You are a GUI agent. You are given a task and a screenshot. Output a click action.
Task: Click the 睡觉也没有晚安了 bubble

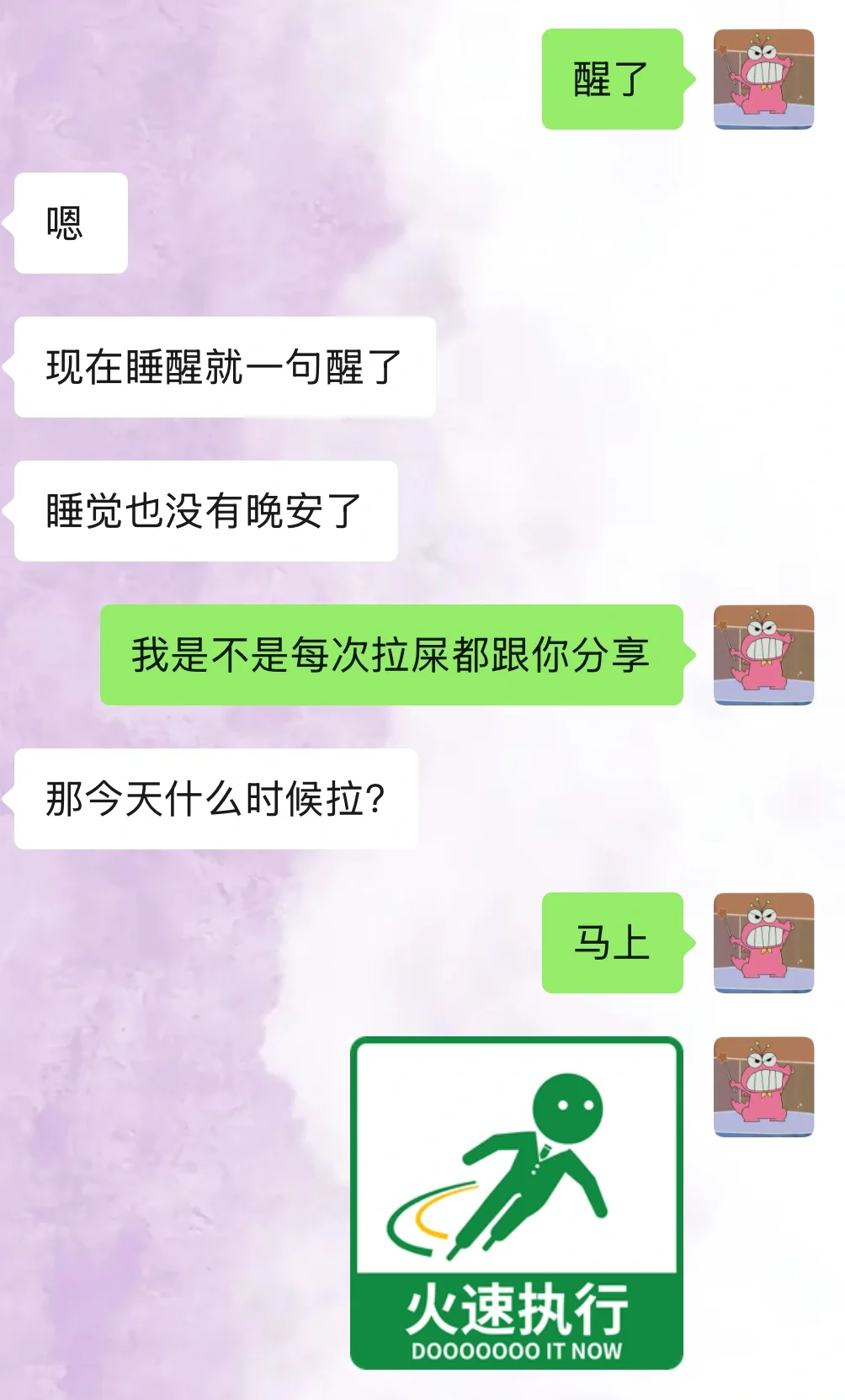(200, 512)
